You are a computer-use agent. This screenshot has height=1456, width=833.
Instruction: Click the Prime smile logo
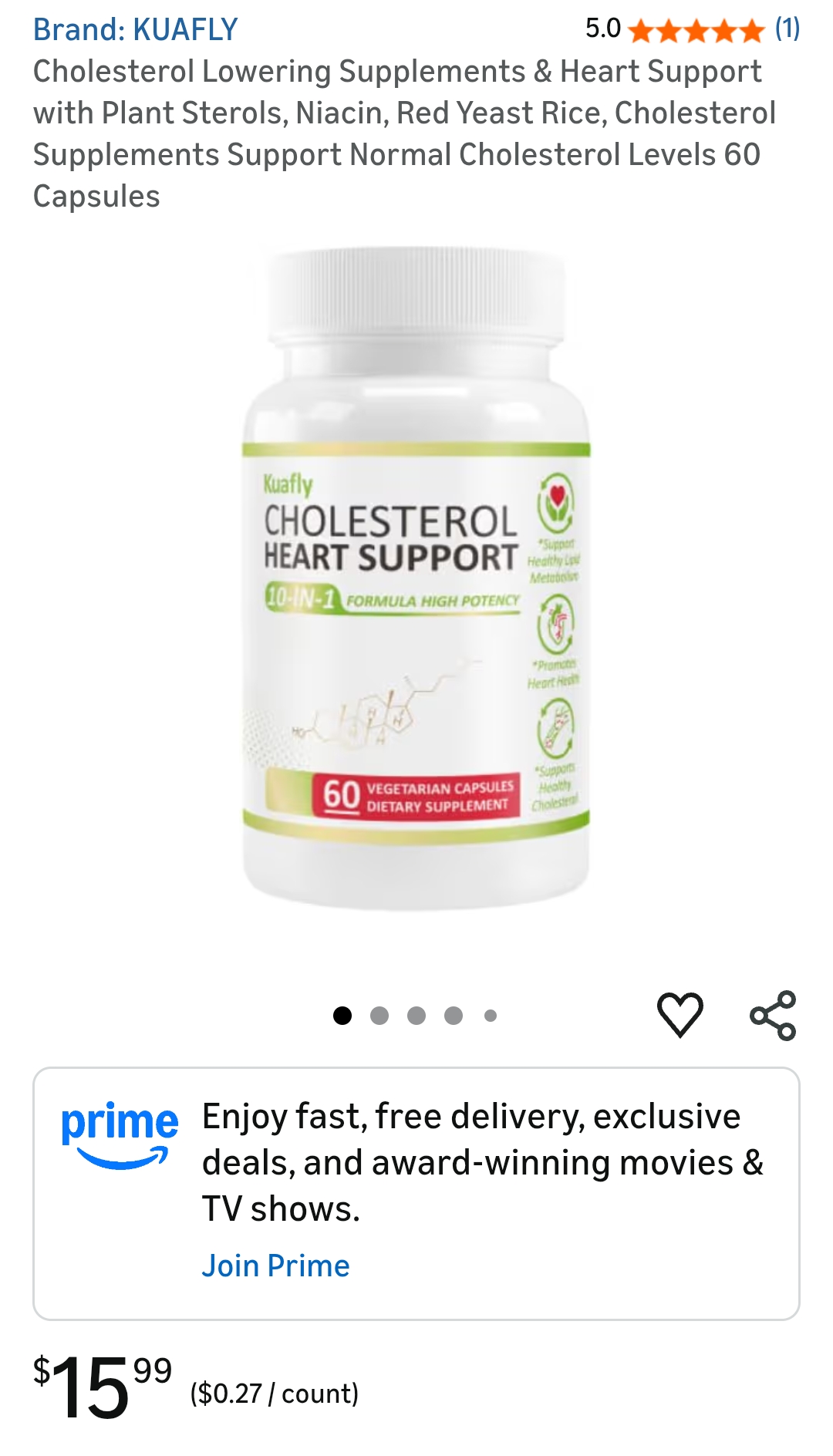pos(120,1134)
